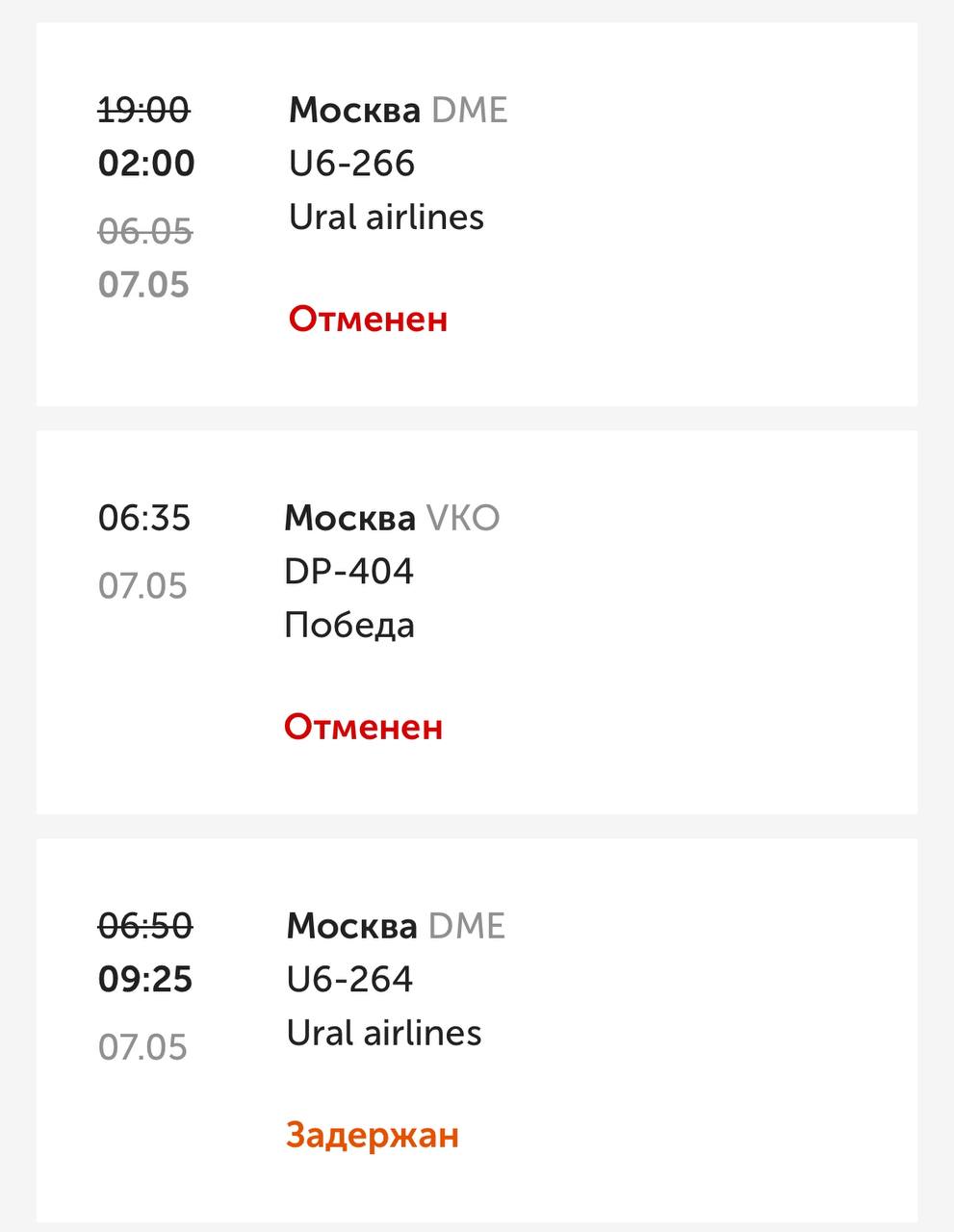
Task: View delayed flight U6-264 details
Action: pyautogui.click(x=477, y=1030)
